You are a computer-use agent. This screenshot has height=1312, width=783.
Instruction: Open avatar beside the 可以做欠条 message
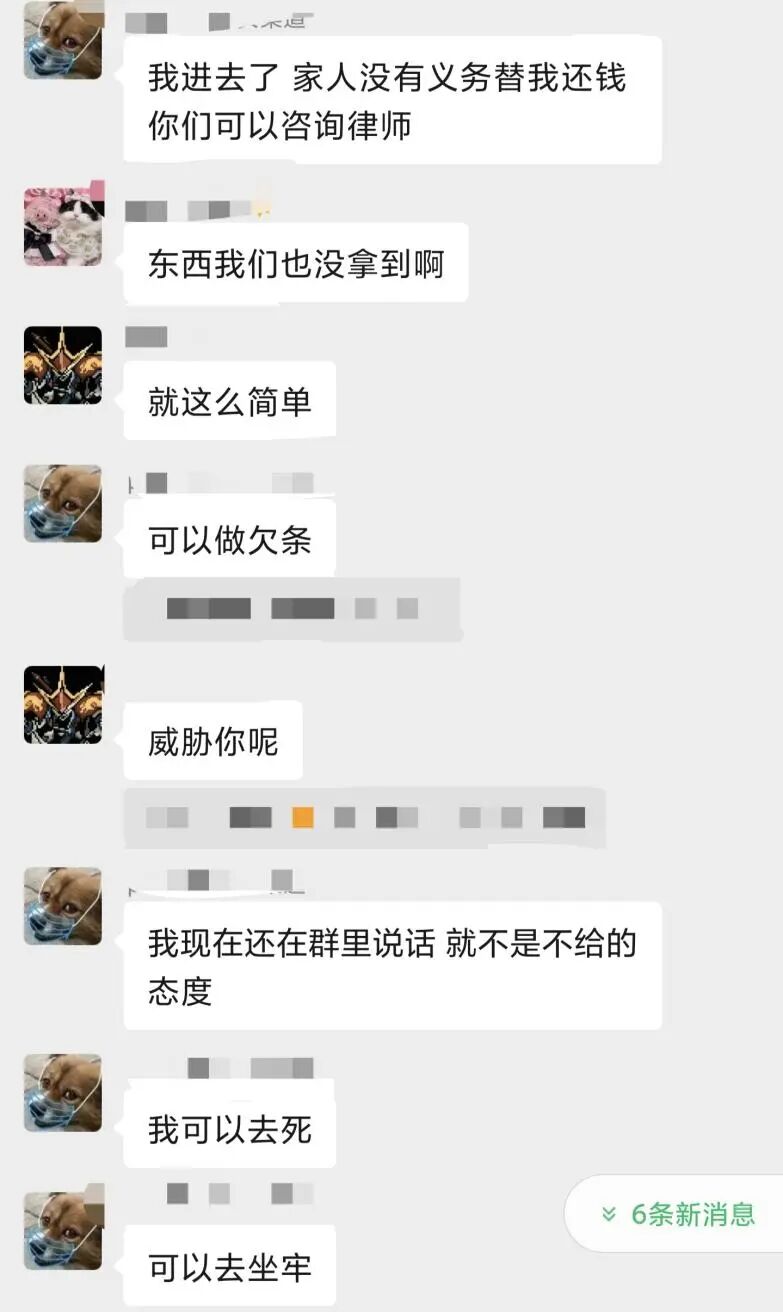point(63,503)
